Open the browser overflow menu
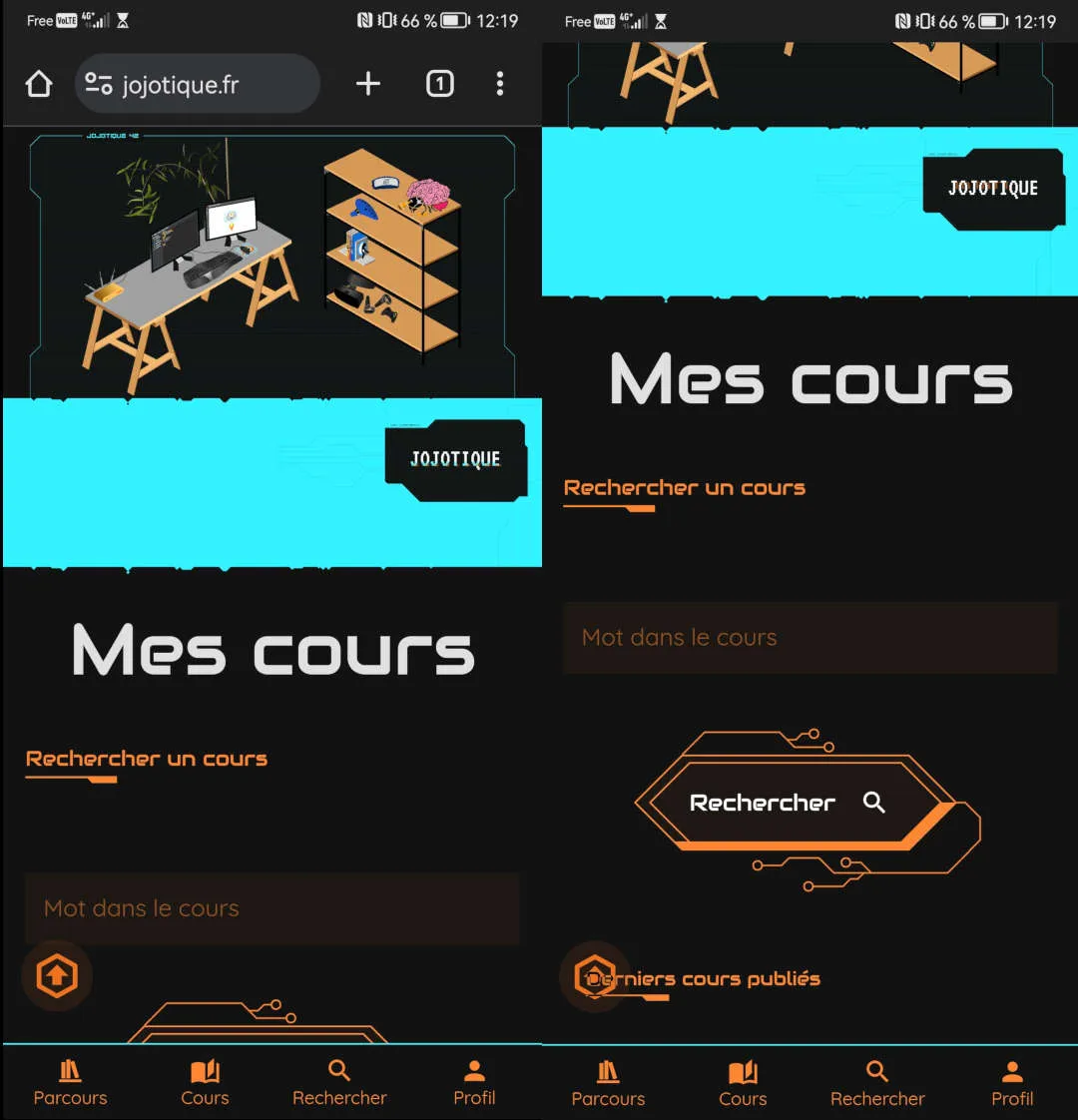The width and height of the screenshot is (1078, 1120). click(x=500, y=84)
